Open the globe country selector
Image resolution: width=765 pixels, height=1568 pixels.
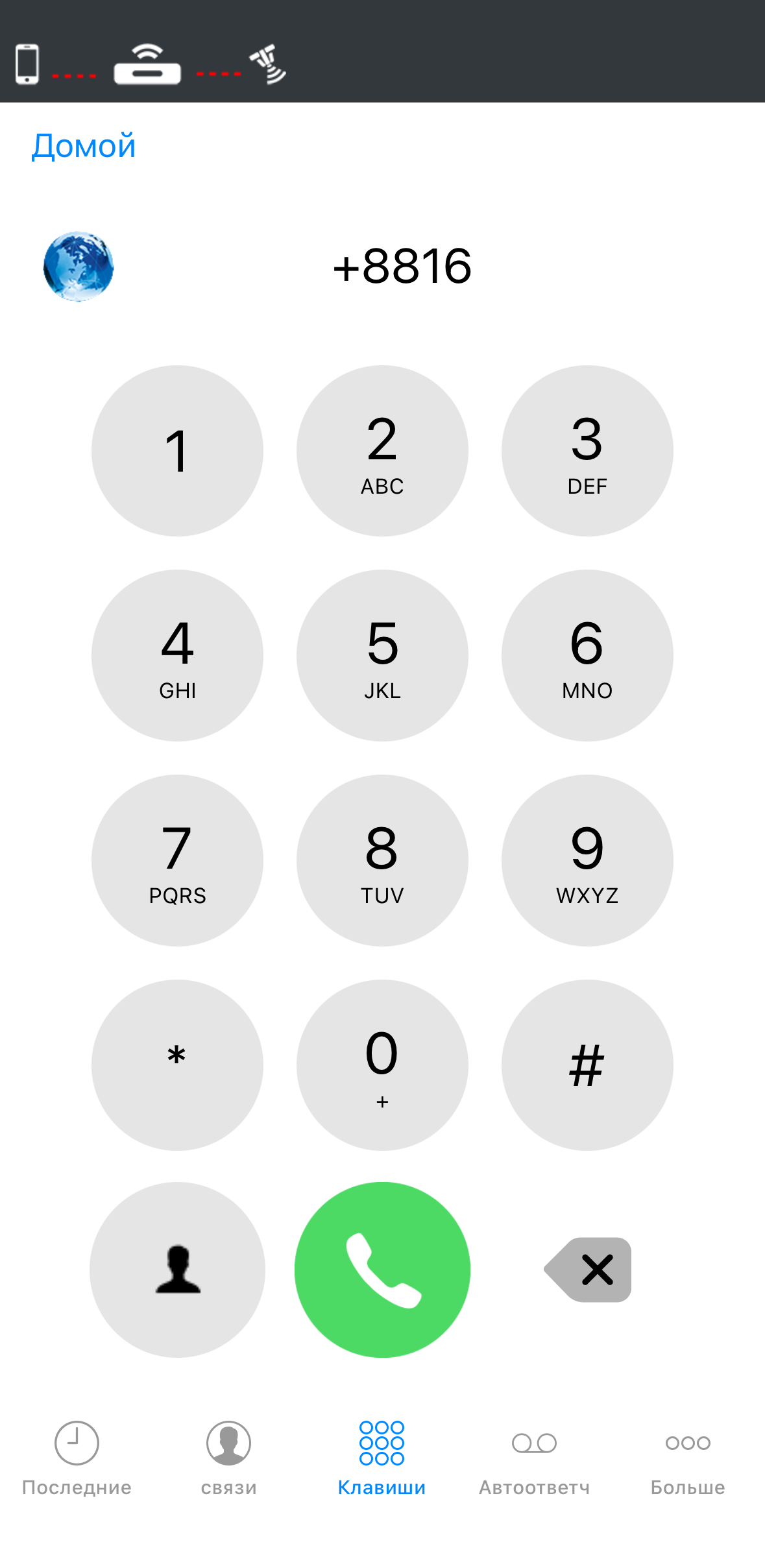79,266
